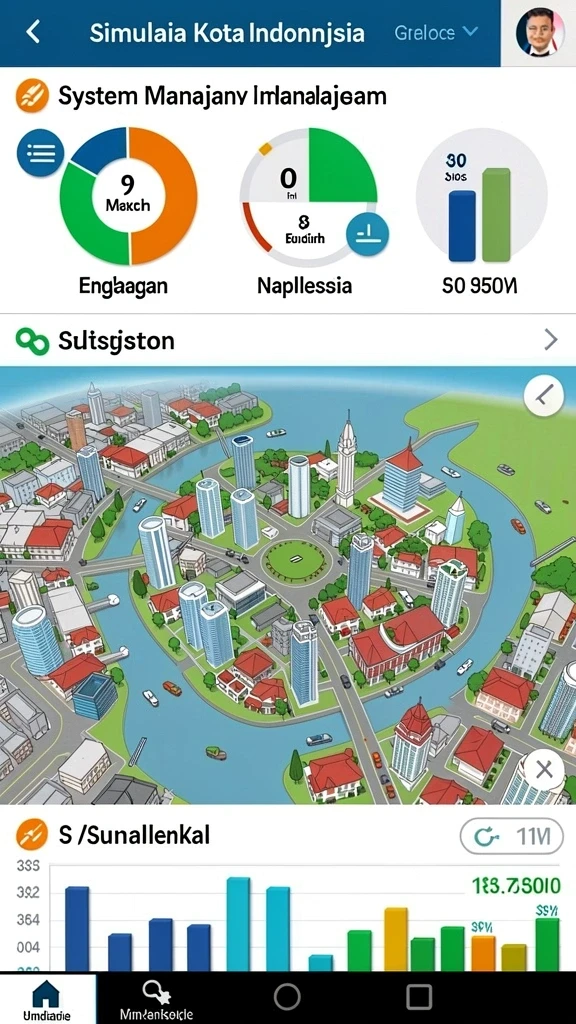This screenshot has height=1024, width=576.
Task: Tap the teal button on Napllessia gauge
Action: pos(367,234)
